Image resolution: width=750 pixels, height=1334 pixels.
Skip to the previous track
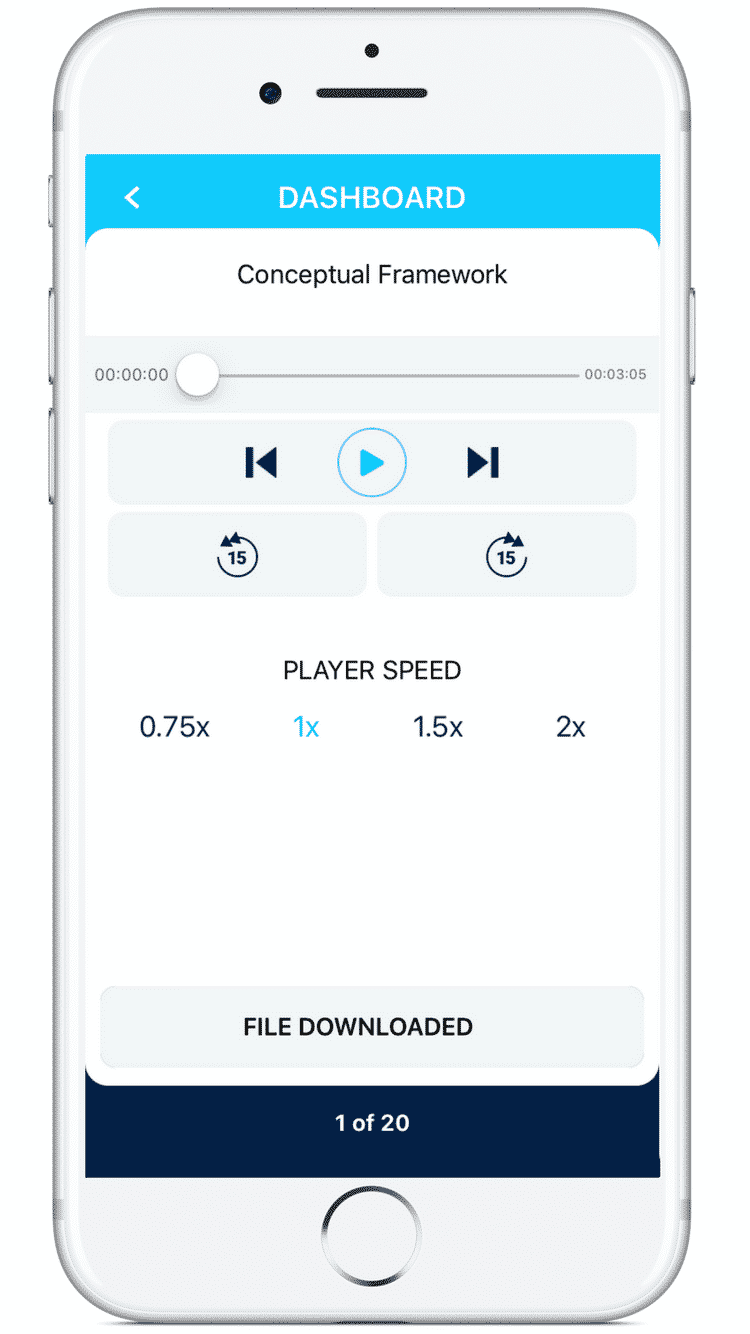[x=261, y=463]
